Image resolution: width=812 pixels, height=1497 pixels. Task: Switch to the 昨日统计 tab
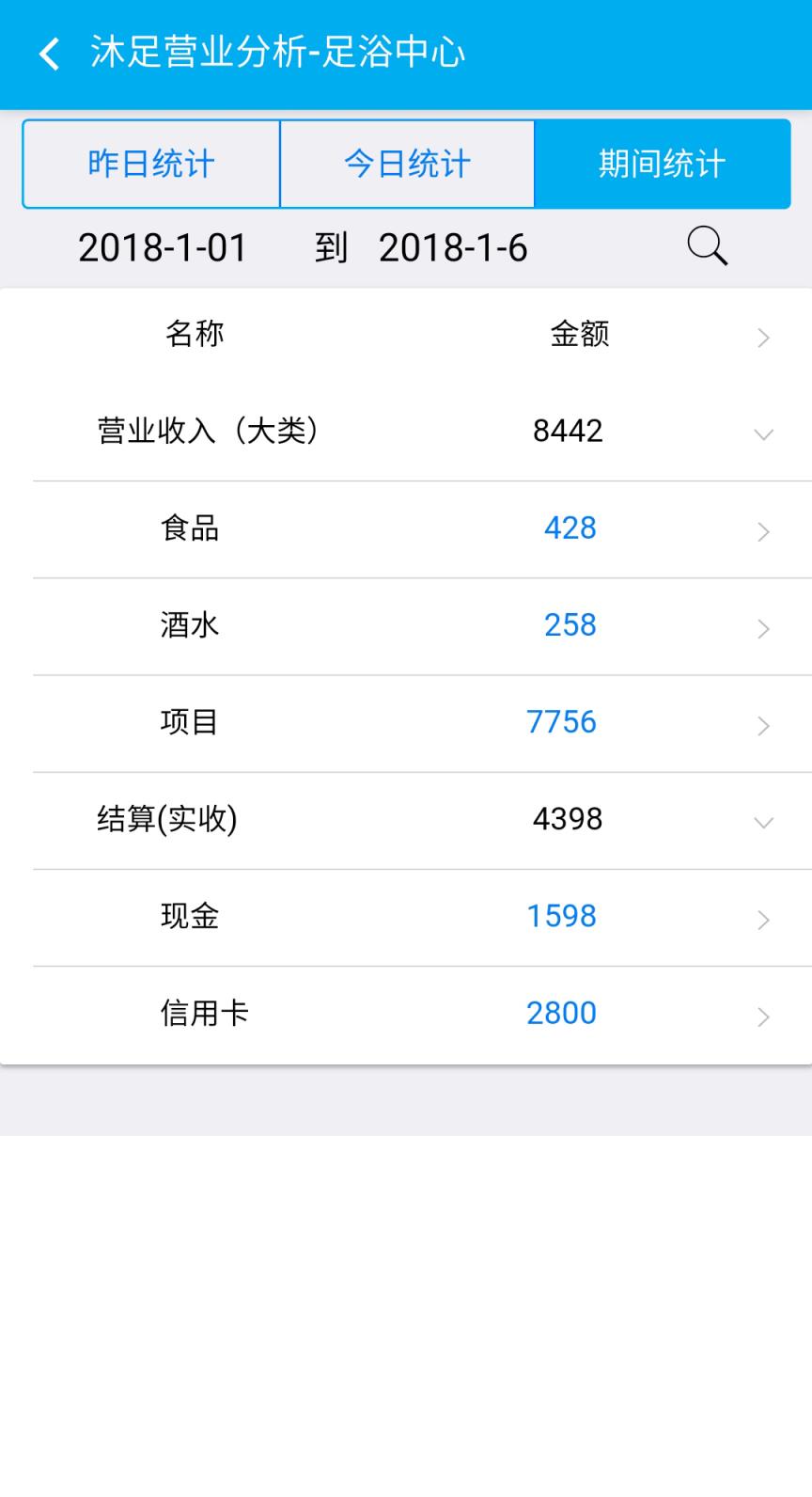click(x=151, y=163)
